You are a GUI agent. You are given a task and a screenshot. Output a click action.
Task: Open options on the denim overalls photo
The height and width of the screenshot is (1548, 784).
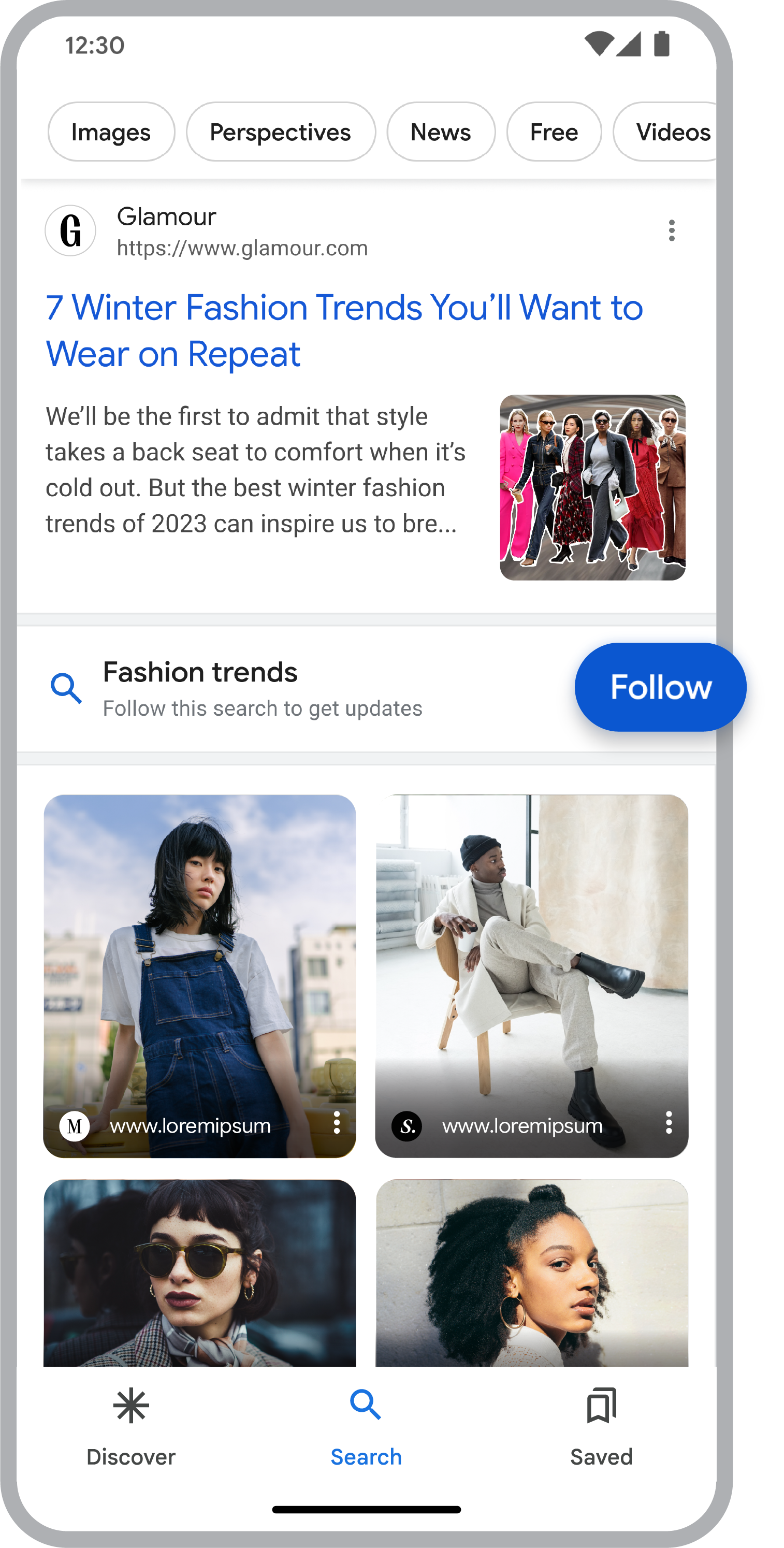(337, 1122)
